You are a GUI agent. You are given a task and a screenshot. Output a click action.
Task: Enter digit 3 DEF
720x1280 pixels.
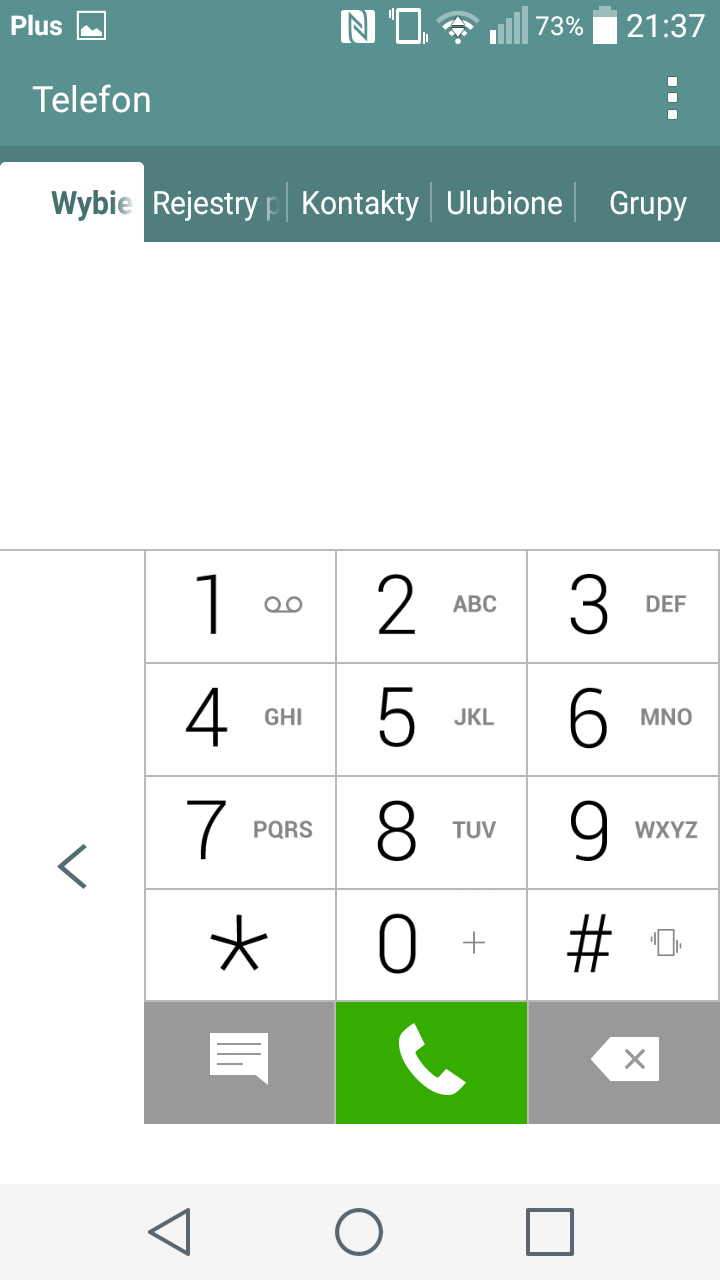[623, 606]
